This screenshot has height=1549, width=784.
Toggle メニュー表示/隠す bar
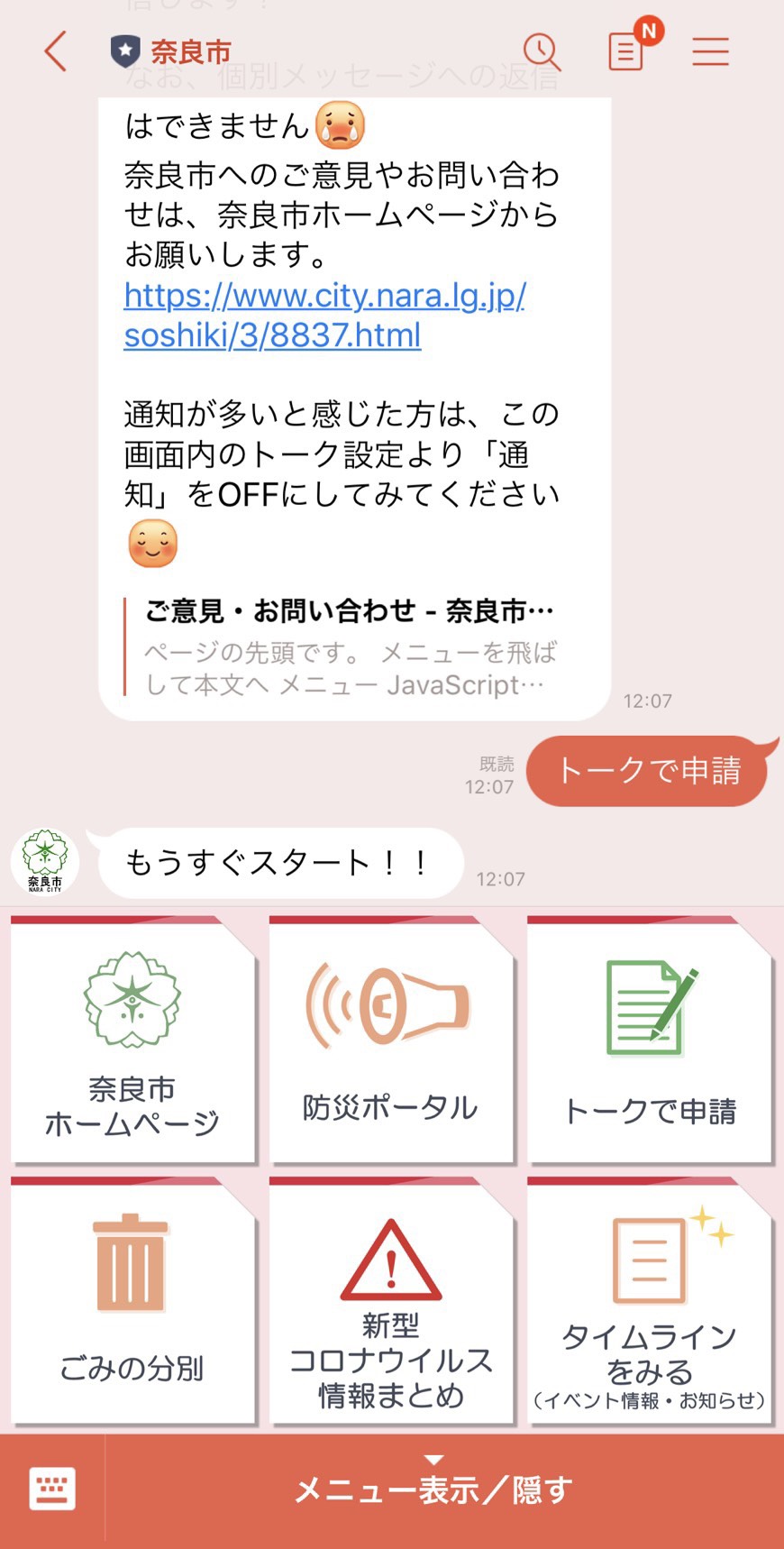click(x=434, y=1489)
